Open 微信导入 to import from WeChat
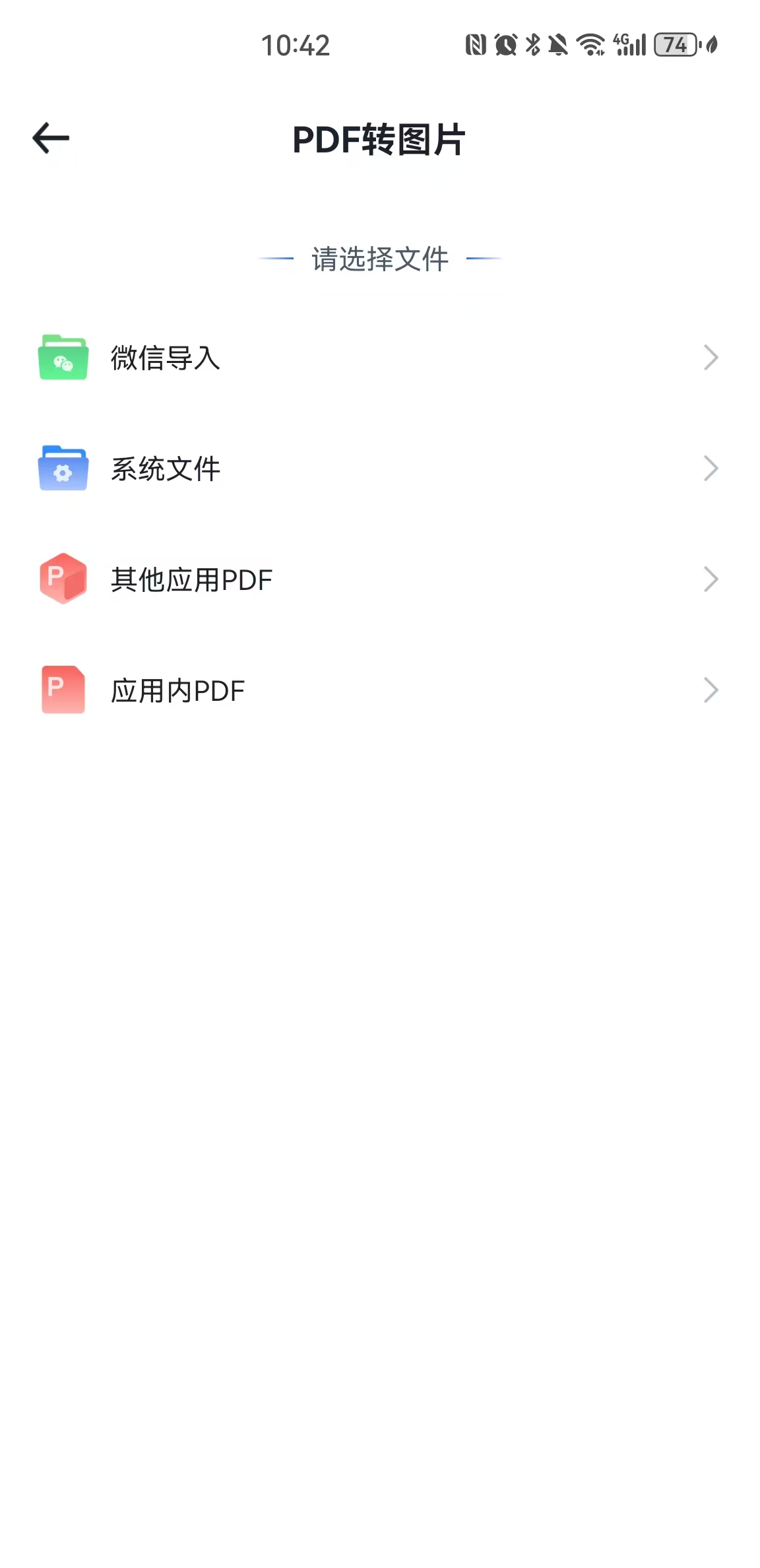The image size is (760, 1568). (x=166, y=358)
